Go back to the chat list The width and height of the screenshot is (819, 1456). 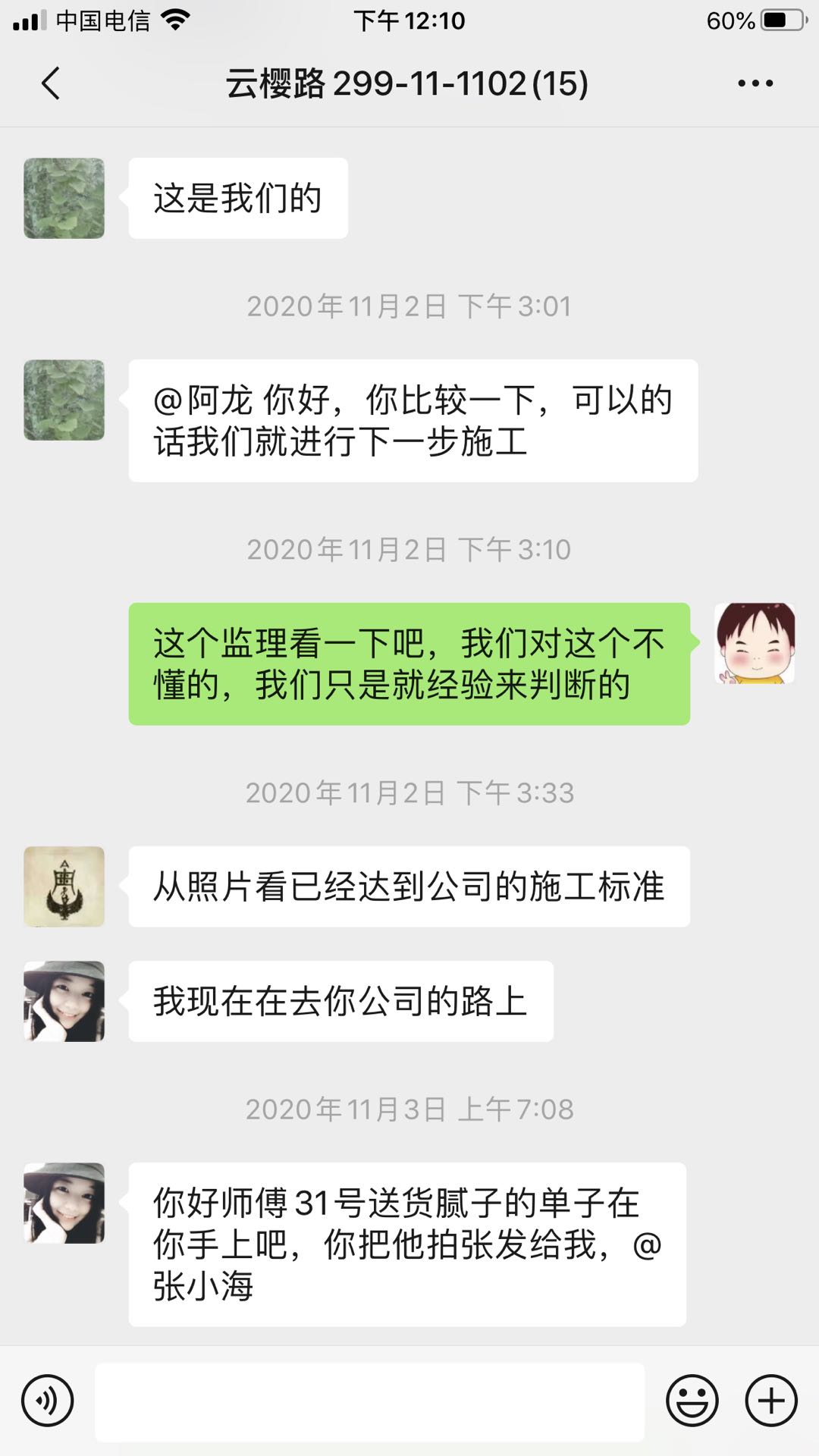tap(51, 83)
